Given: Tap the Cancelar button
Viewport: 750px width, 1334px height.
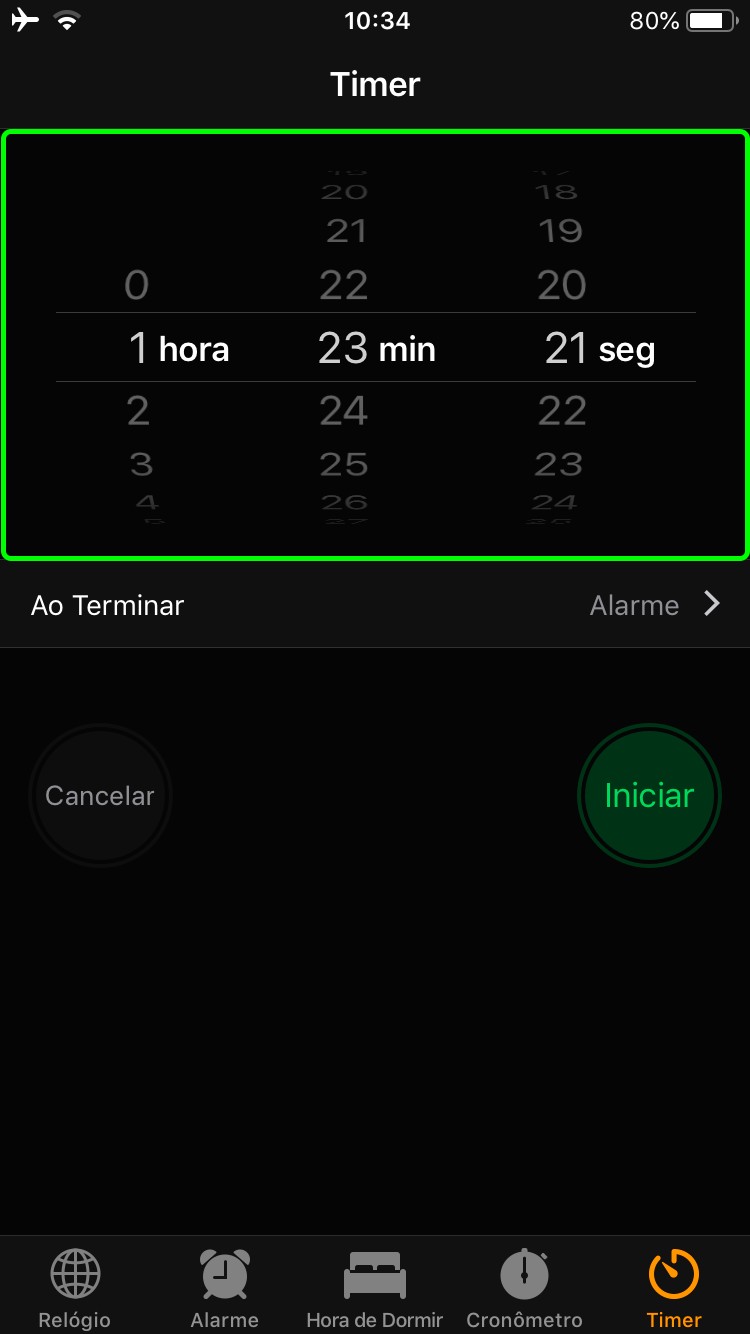Looking at the screenshot, I should pos(100,796).
